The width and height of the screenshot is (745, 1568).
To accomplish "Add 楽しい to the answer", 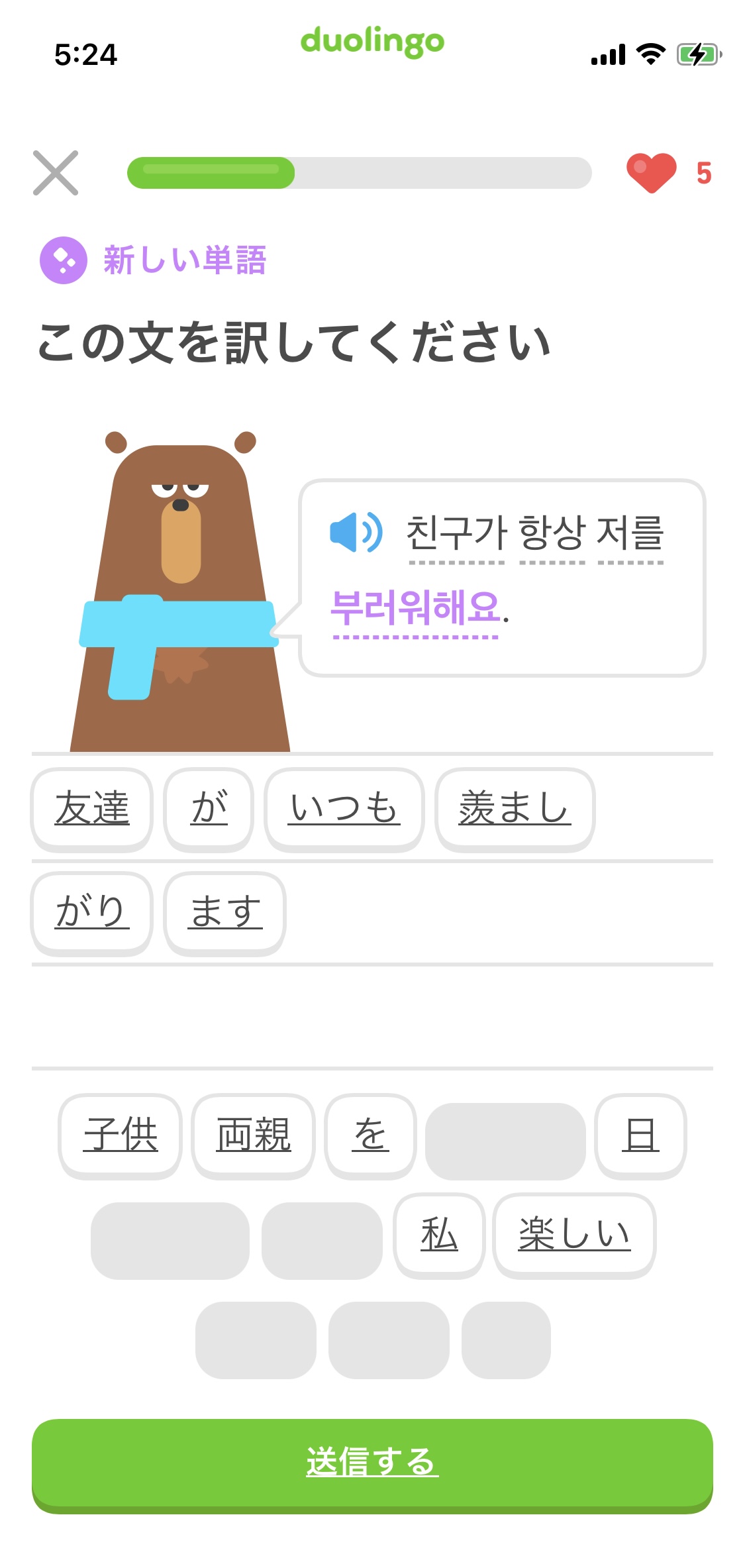I will click(574, 1235).
